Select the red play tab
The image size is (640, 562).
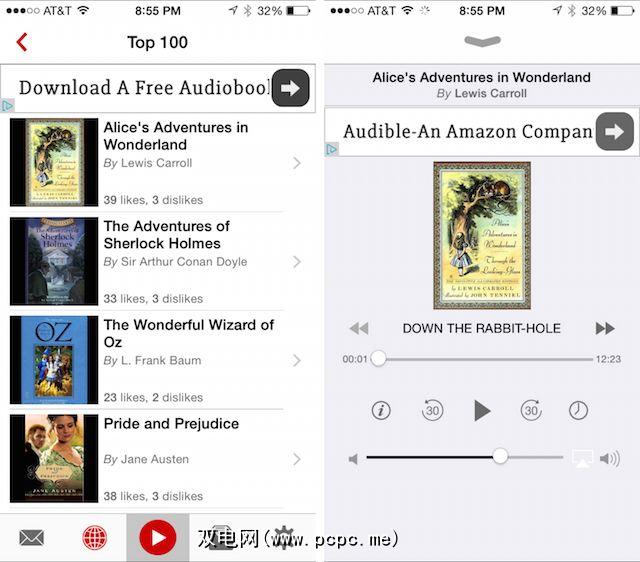click(x=157, y=538)
